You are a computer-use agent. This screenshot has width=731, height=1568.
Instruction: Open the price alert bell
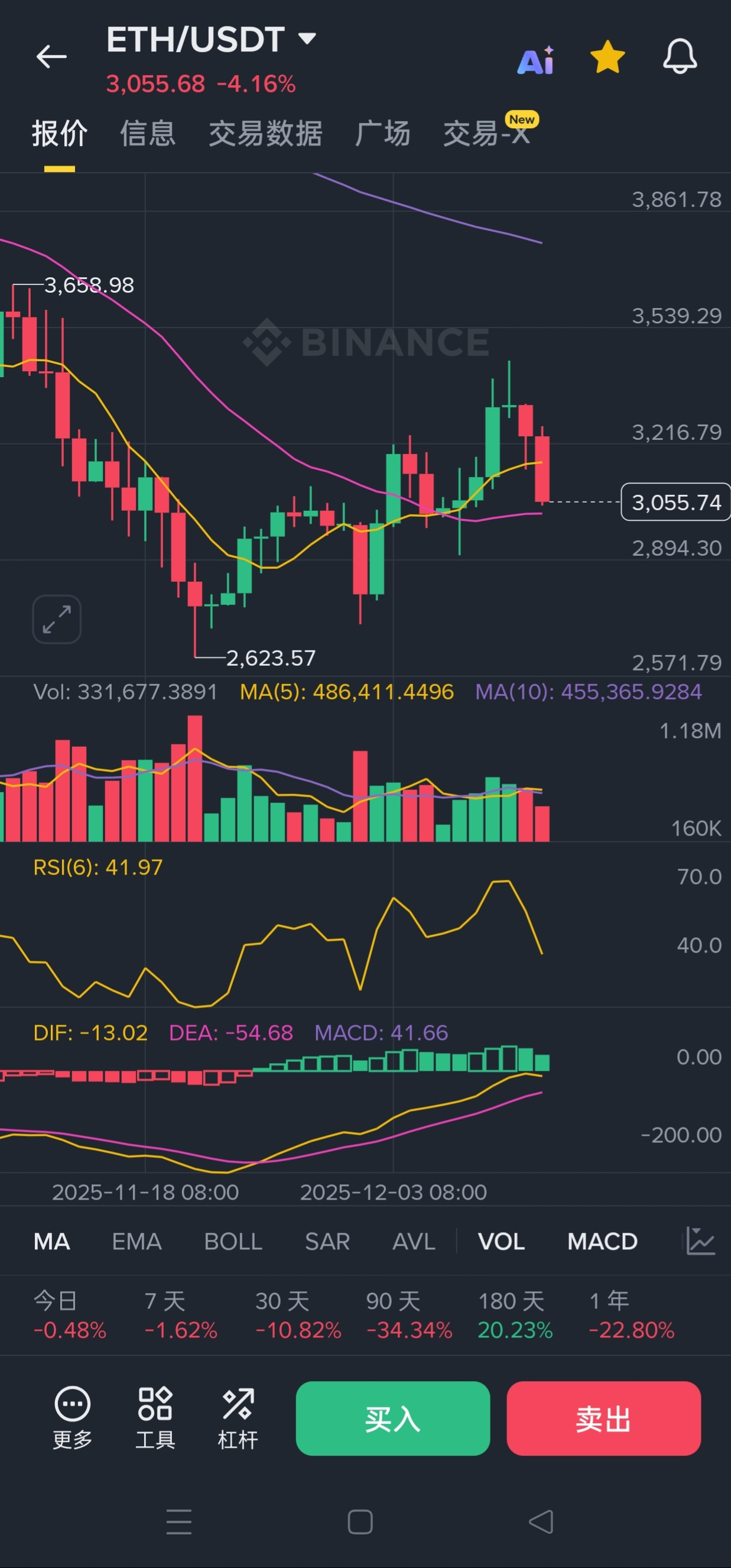(680, 57)
